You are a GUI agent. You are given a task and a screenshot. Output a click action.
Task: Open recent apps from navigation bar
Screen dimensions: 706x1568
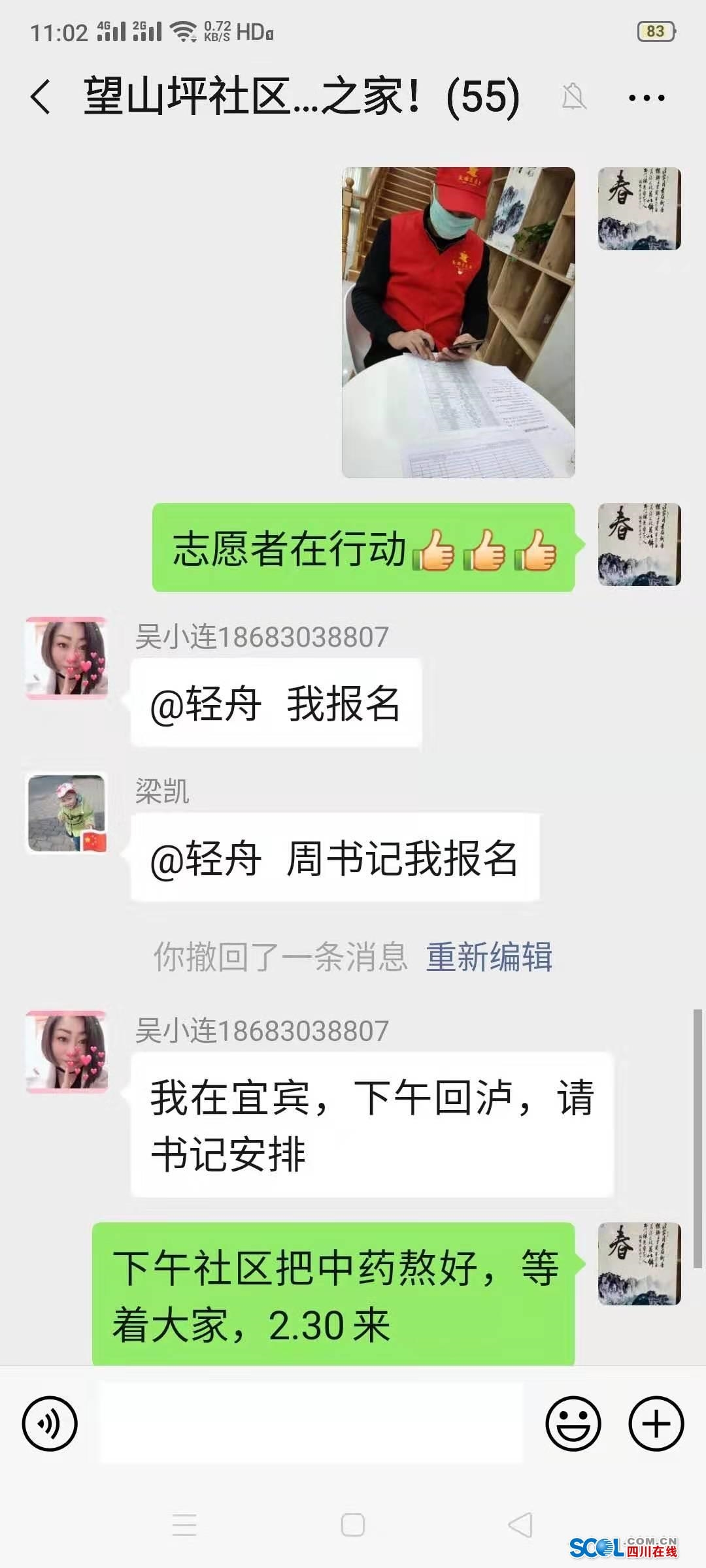(x=184, y=1526)
